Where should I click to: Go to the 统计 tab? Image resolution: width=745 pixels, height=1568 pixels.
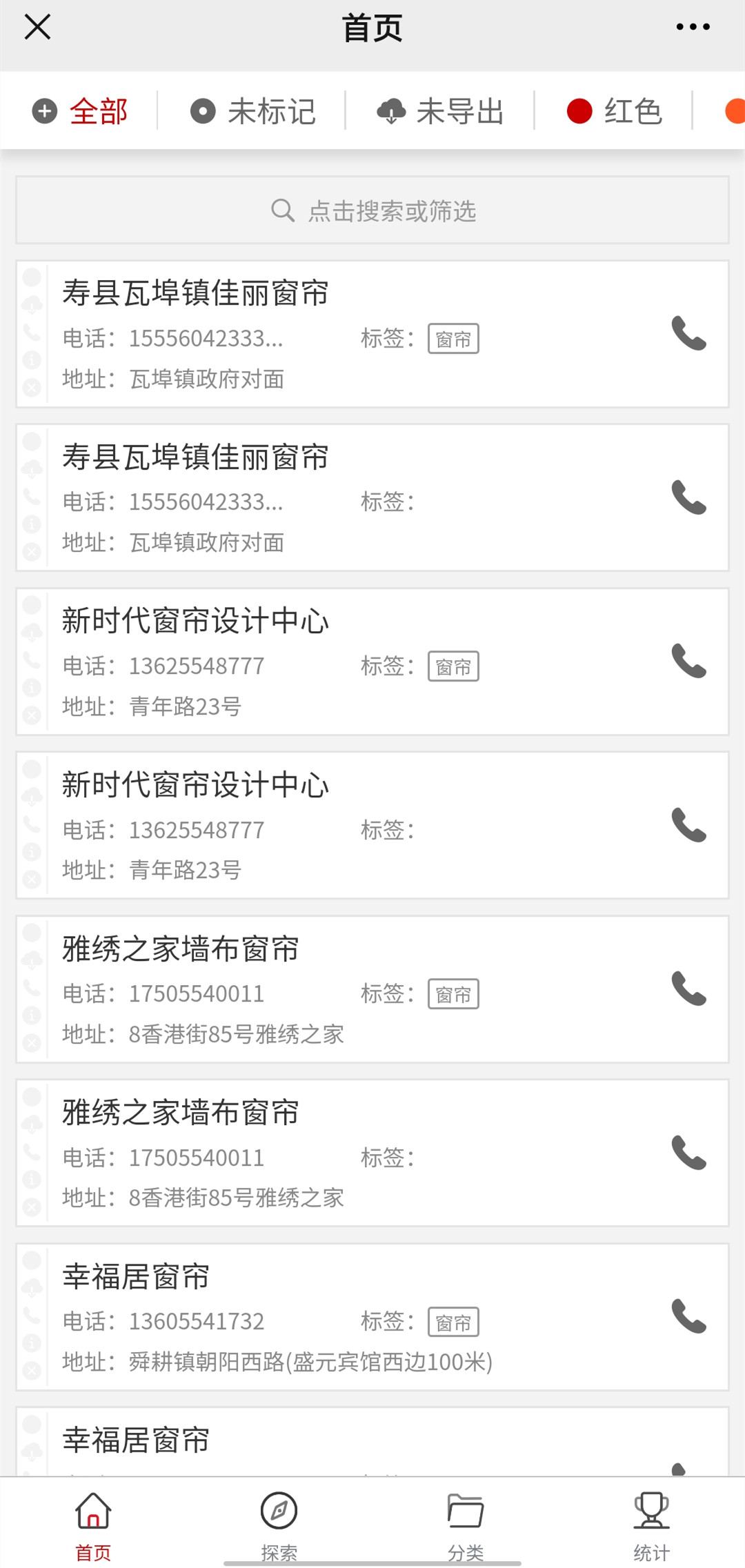point(652,1525)
